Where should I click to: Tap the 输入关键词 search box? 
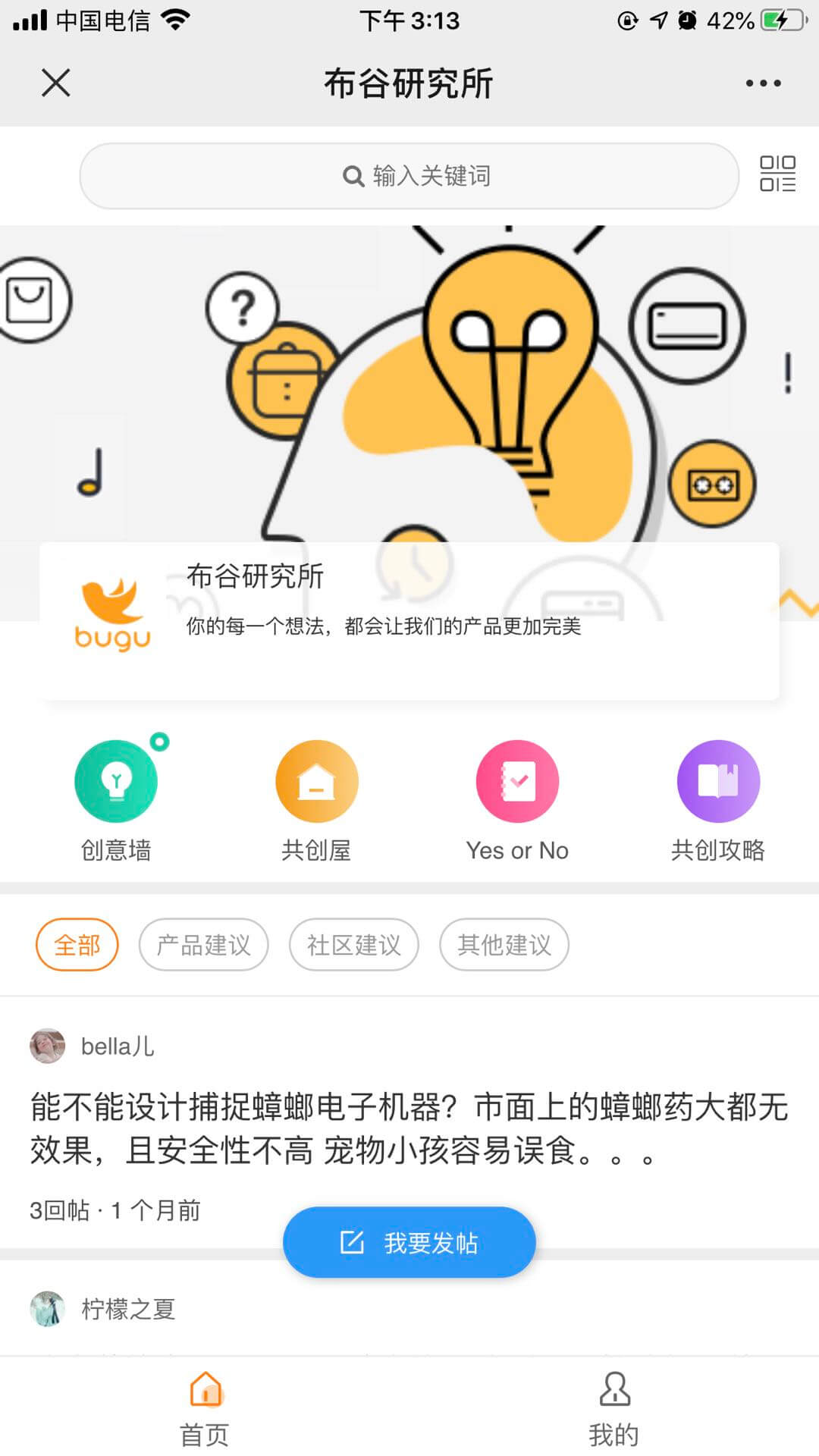[x=409, y=176]
